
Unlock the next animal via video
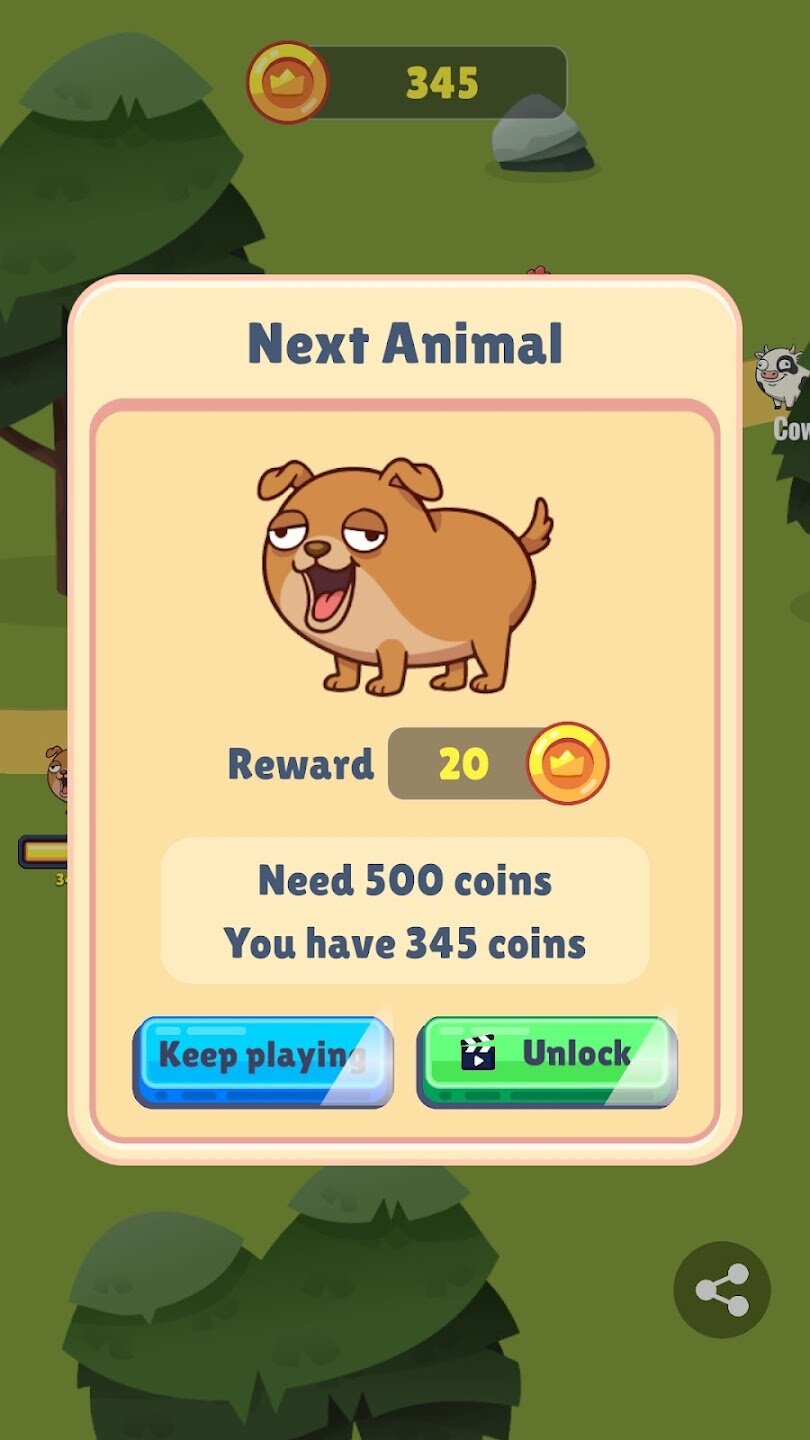click(x=546, y=1059)
